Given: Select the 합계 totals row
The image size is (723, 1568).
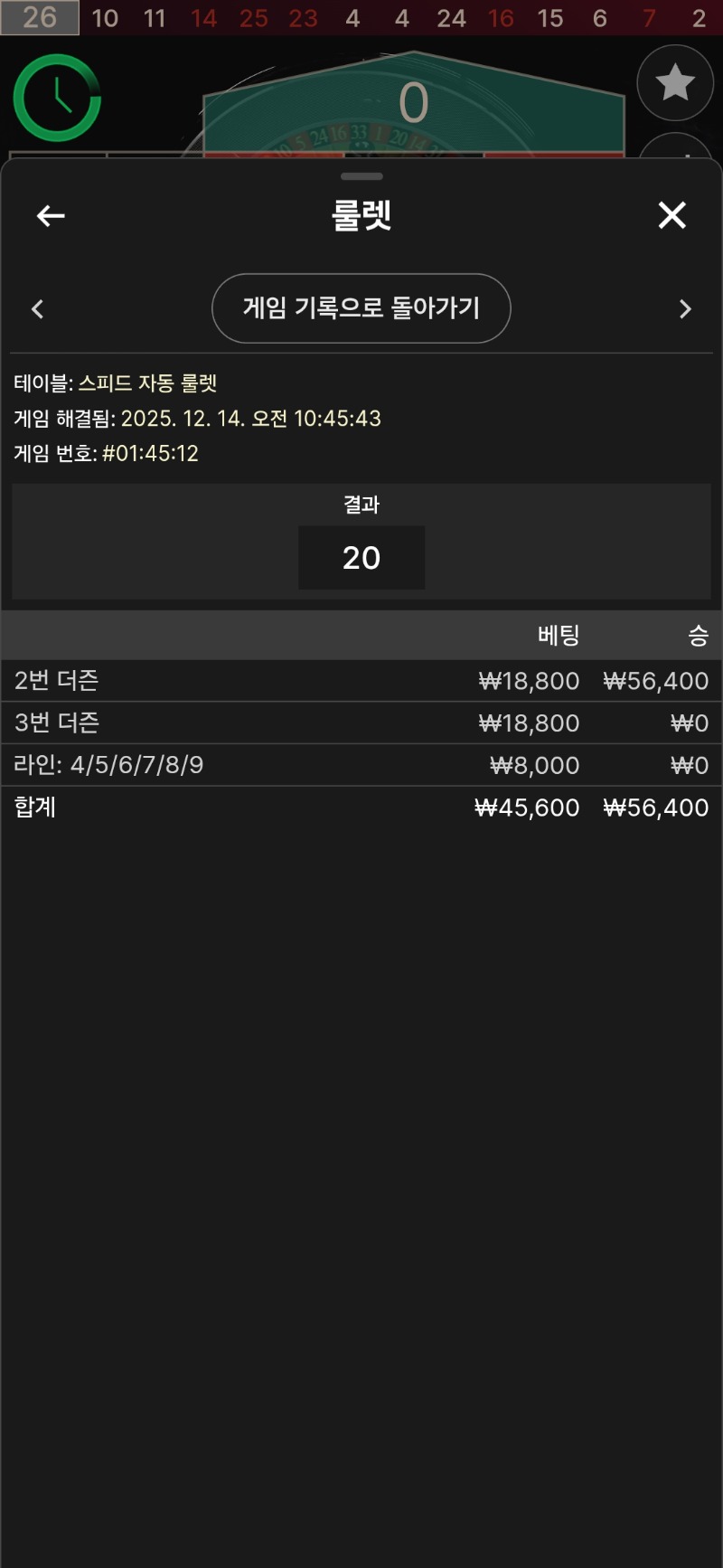Looking at the screenshot, I should pos(34,808).
